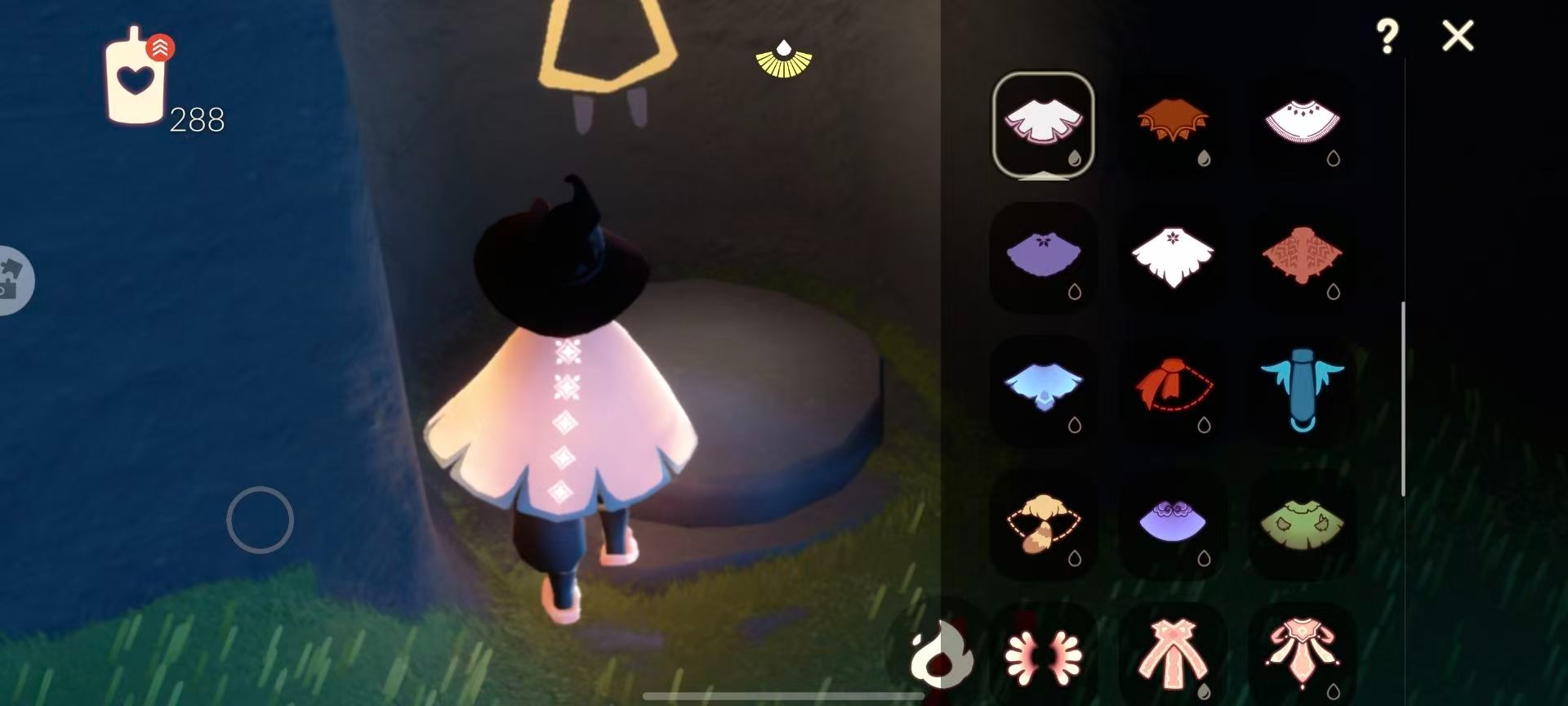
Task: Open the question mark help
Action: click(x=1387, y=37)
